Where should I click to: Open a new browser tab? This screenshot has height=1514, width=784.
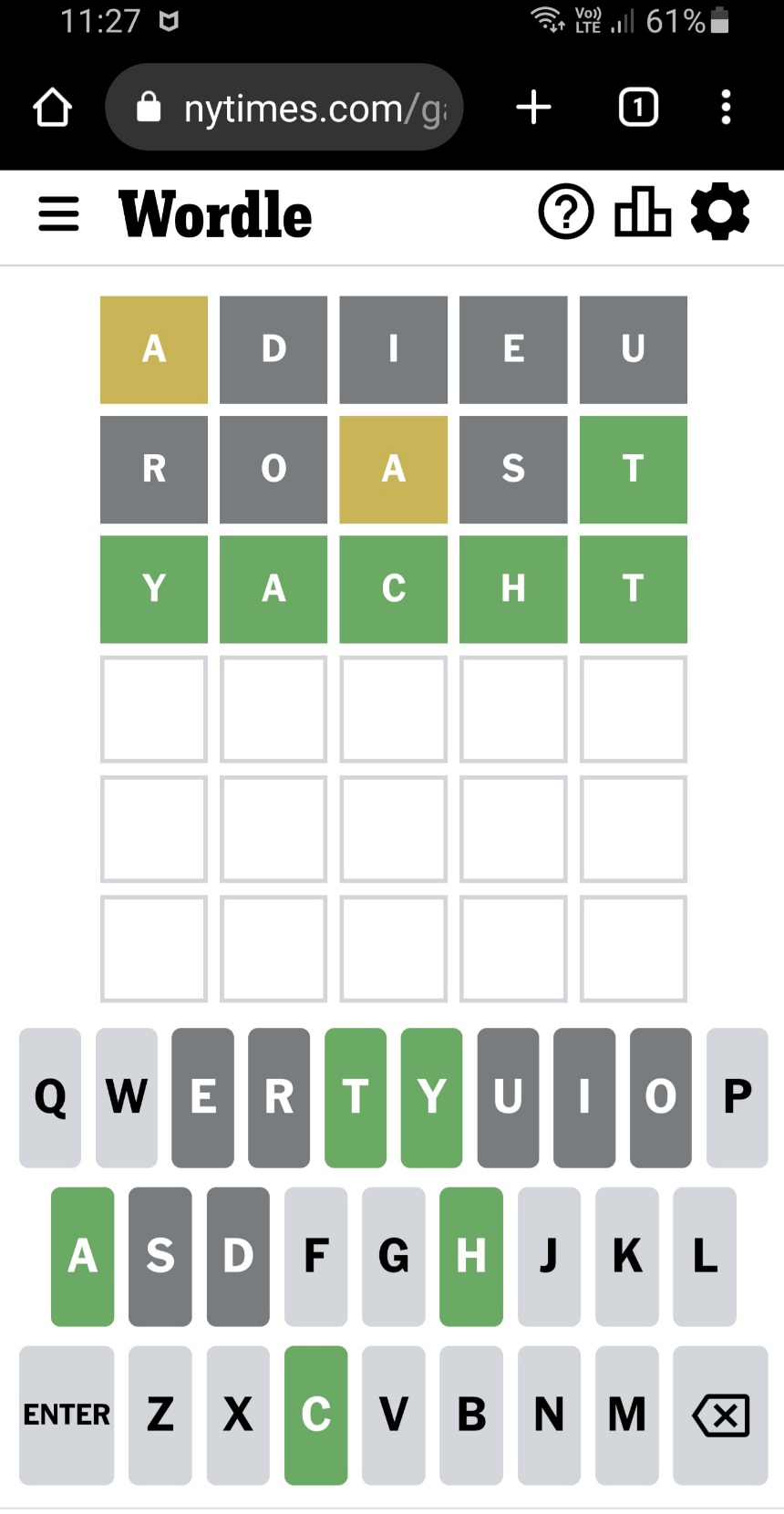[x=533, y=108]
